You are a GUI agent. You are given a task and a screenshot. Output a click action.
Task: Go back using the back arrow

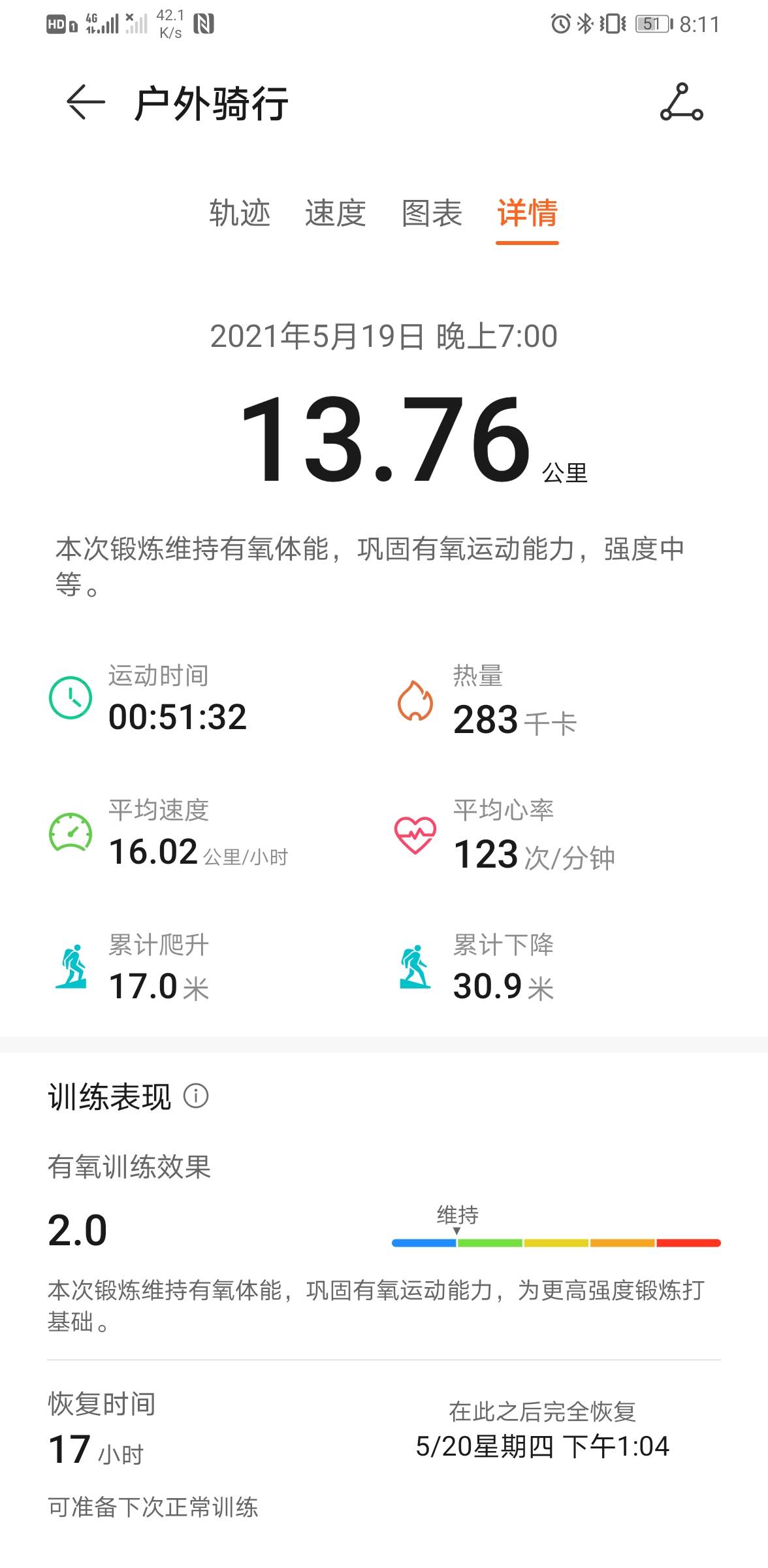tap(86, 103)
